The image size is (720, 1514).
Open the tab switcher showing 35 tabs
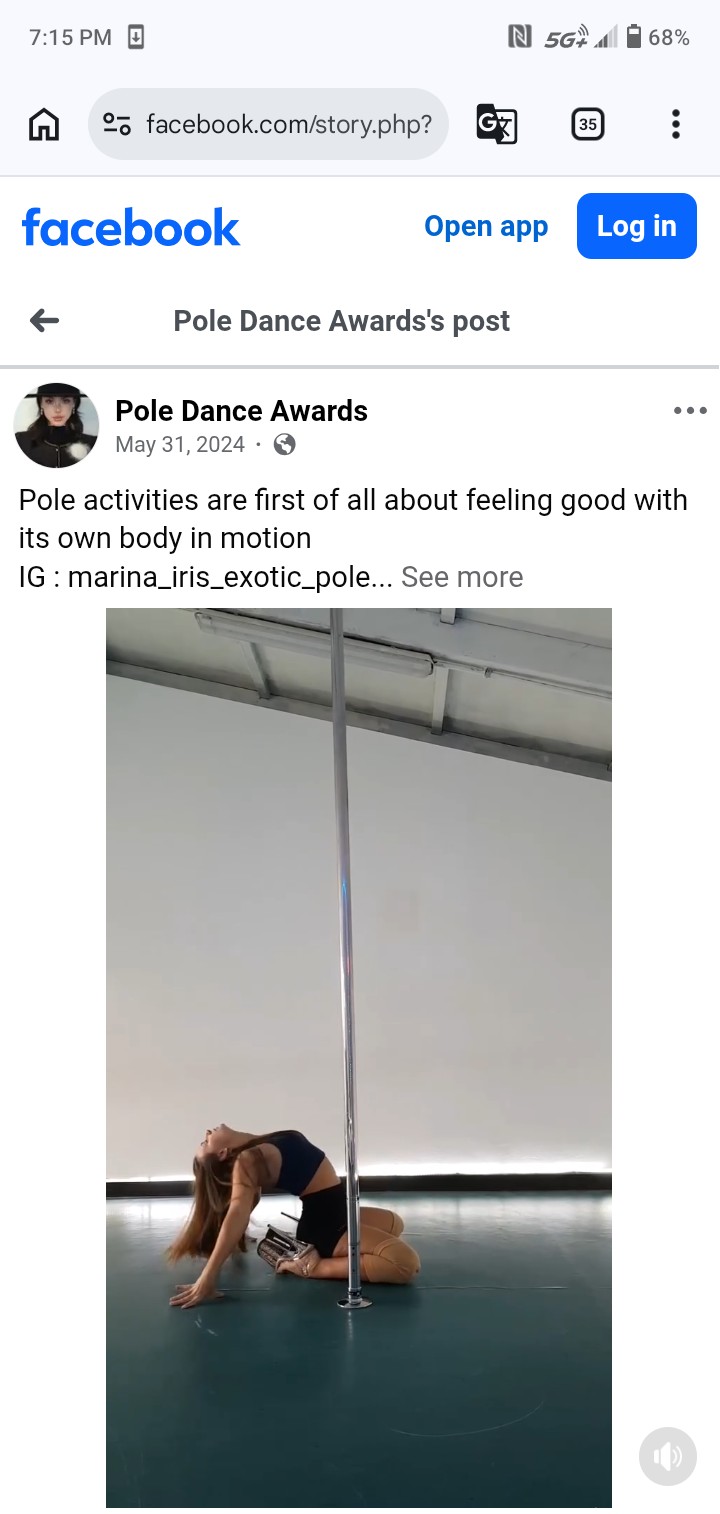588,124
